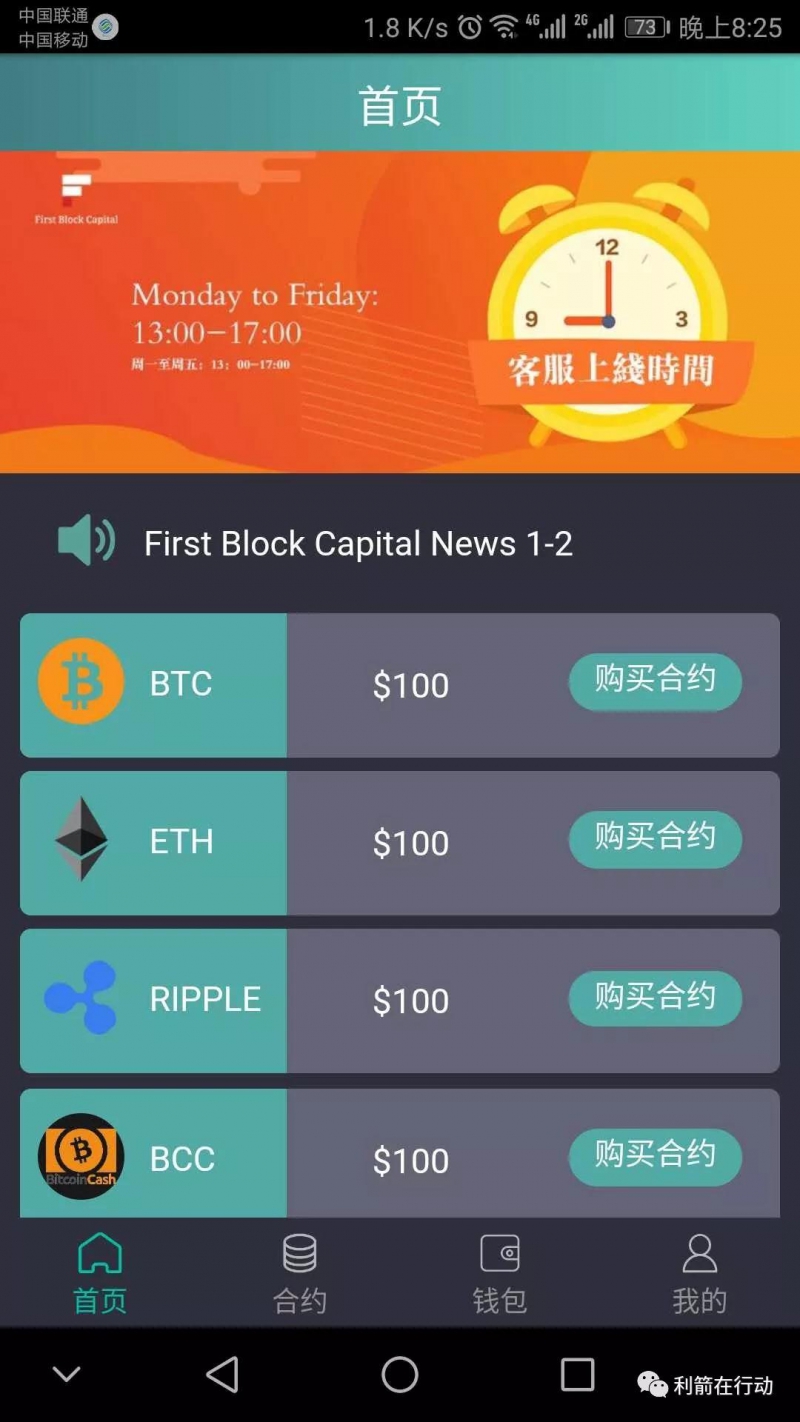Buy a RIPPLE contract with 购买合约
Viewport: 800px width, 1422px height.
click(x=655, y=997)
